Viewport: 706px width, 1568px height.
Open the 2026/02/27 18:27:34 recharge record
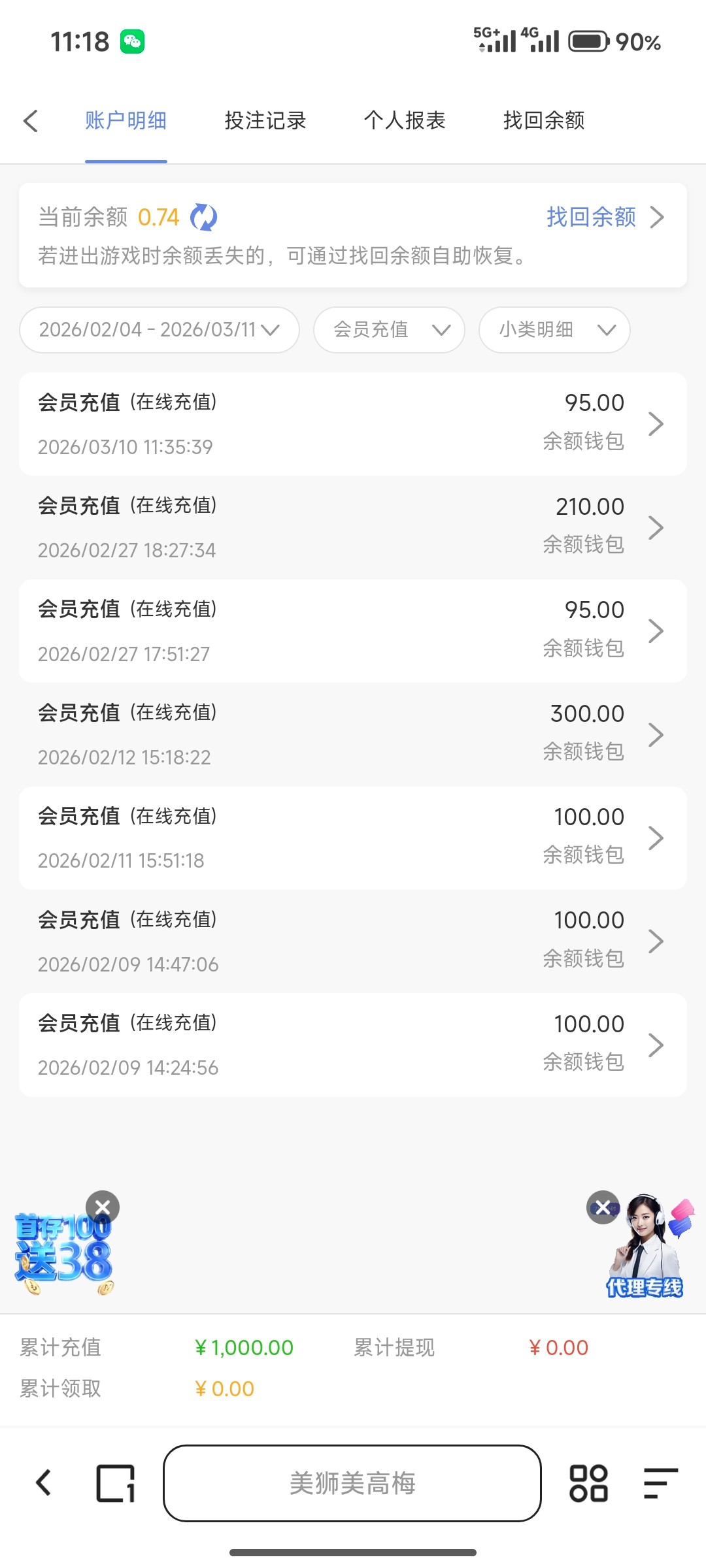353,527
